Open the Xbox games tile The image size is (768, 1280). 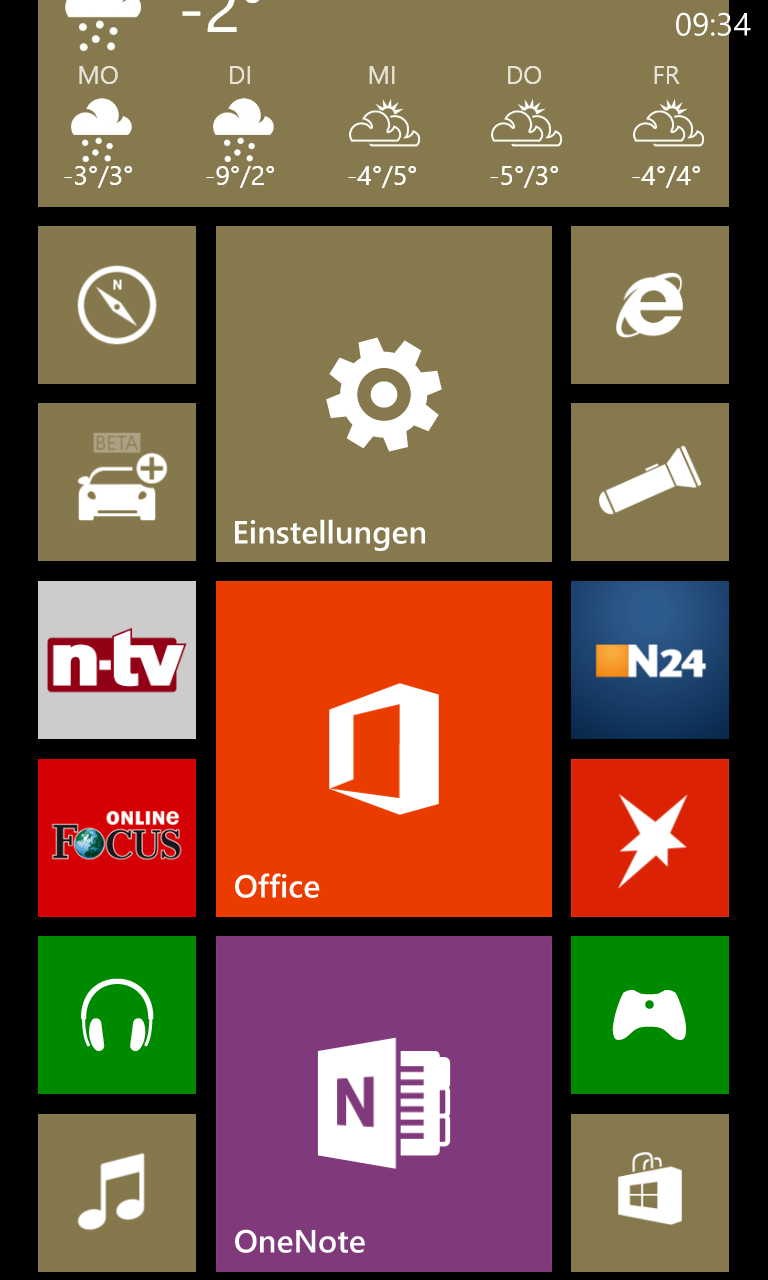(650, 1015)
